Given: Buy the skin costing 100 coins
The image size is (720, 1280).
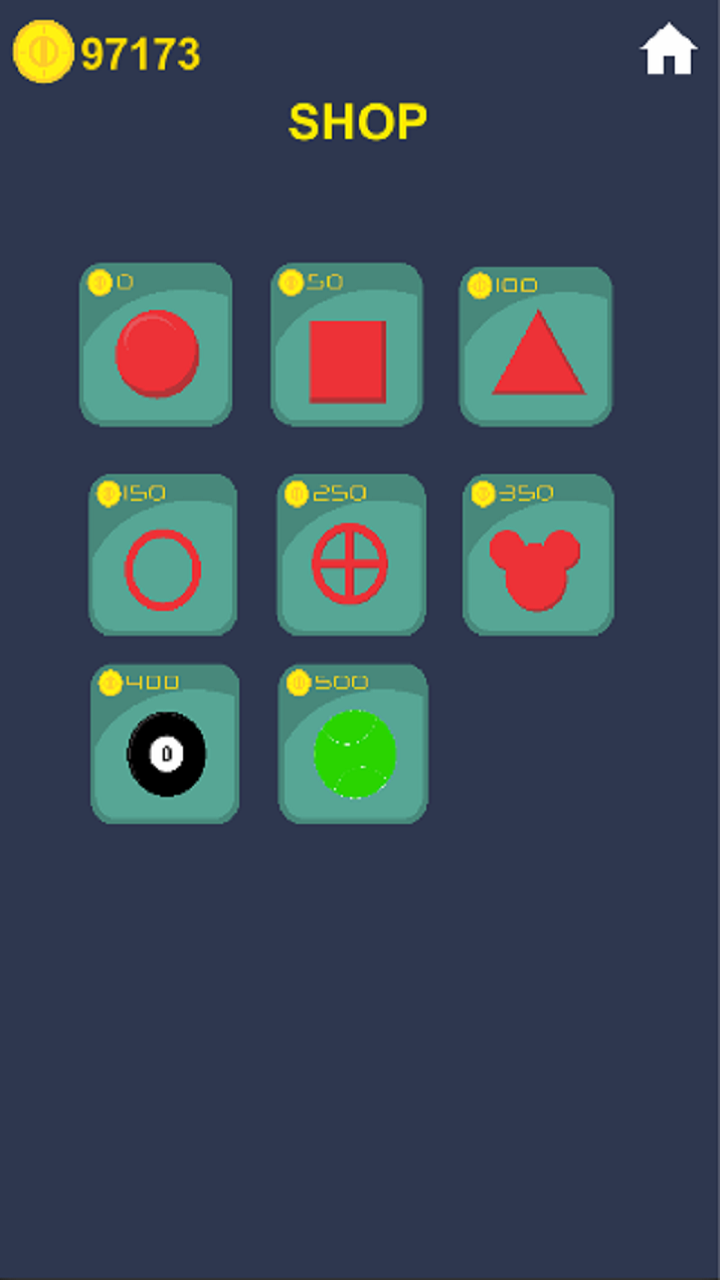Looking at the screenshot, I should coord(537,345).
